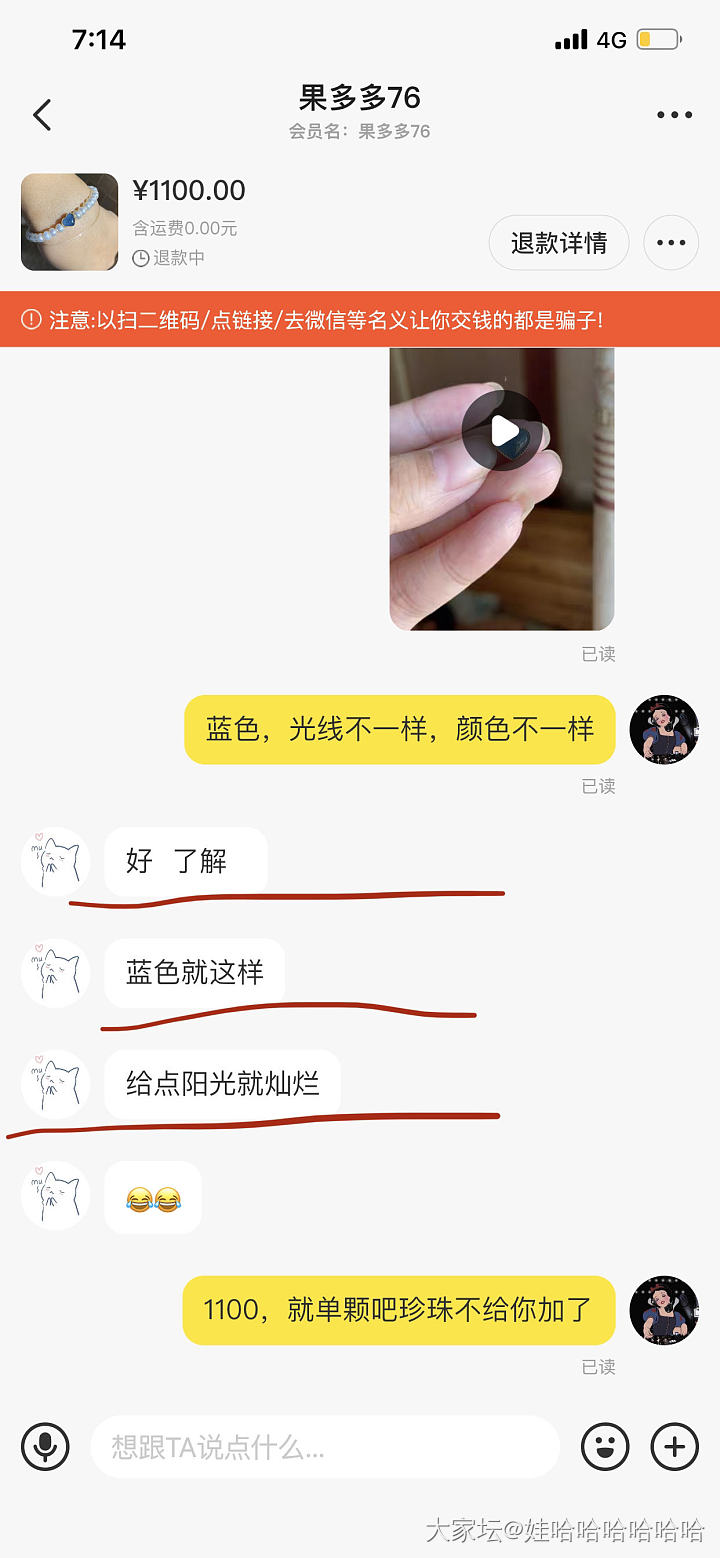This screenshot has height=1558, width=720.
Task: Open the 退款详情 refund details
Action: [558, 242]
